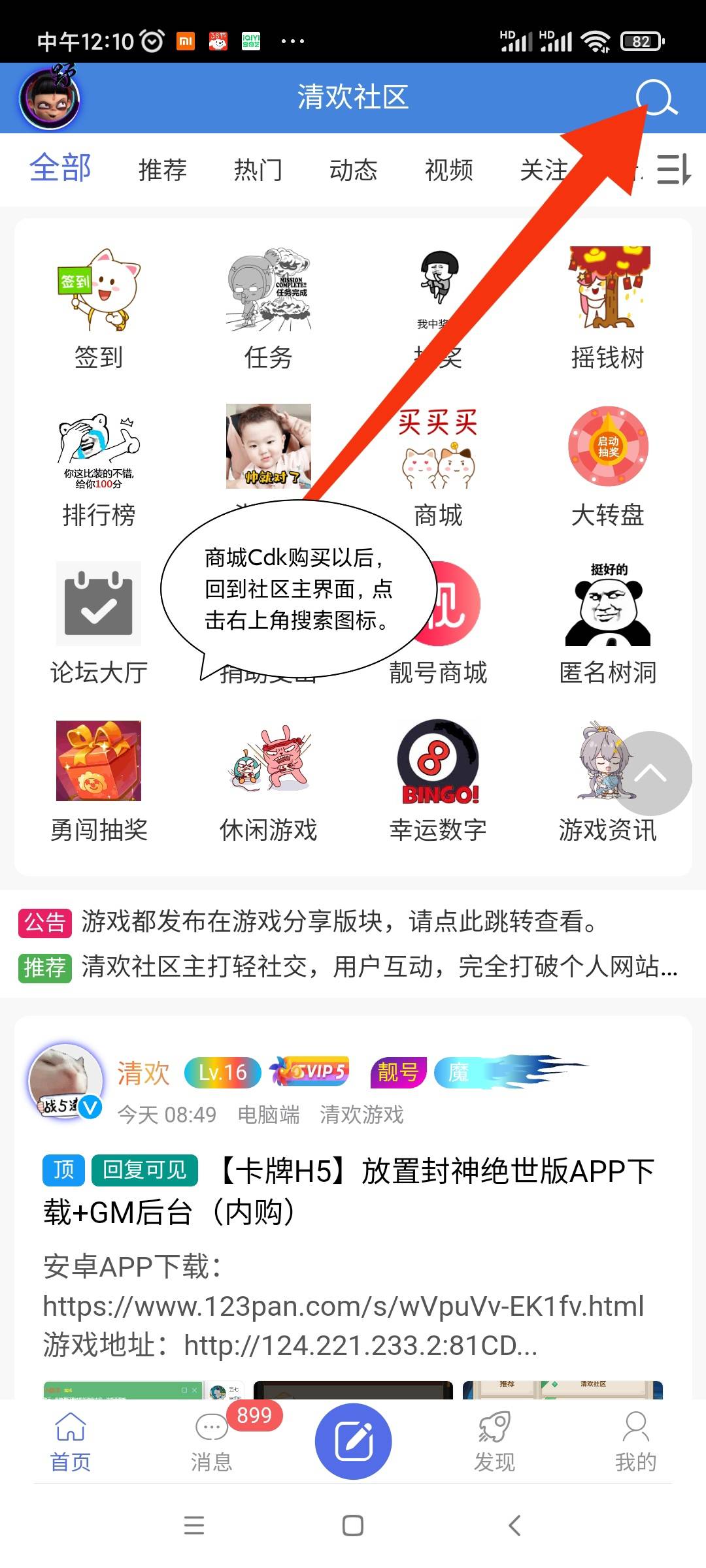Switch to the 推荐 tab
Image resolution: width=706 pixels, height=1568 pixels.
coord(163,170)
